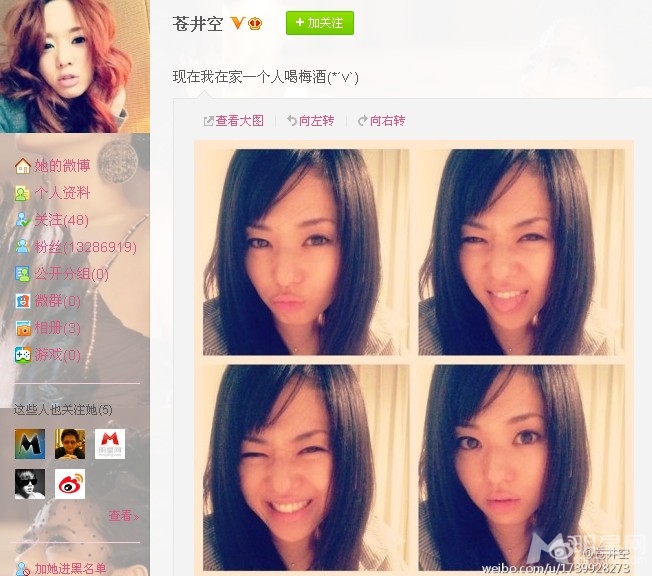Open 个人资料 profile info
This screenshot has height=576, width=652.
click(61, 192)
